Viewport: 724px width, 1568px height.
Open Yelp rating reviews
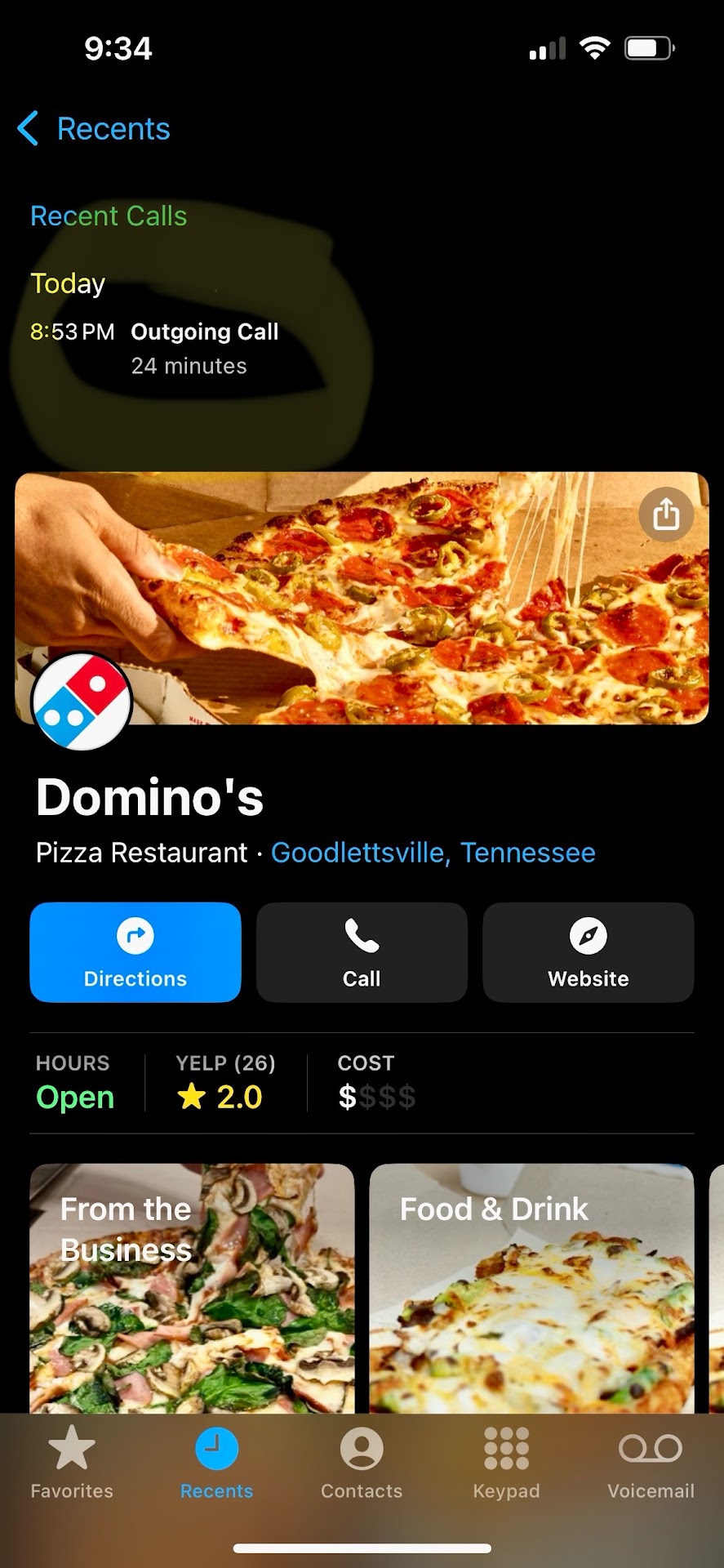pos(224,1084)
